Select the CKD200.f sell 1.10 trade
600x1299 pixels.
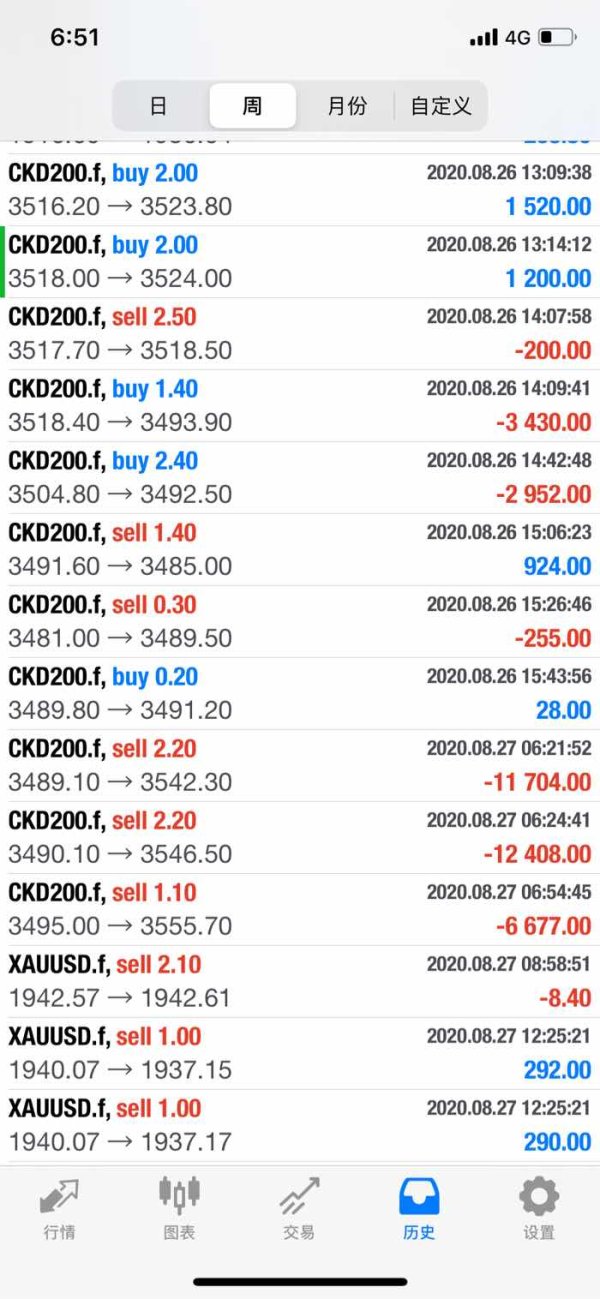(x=300, y=910)
